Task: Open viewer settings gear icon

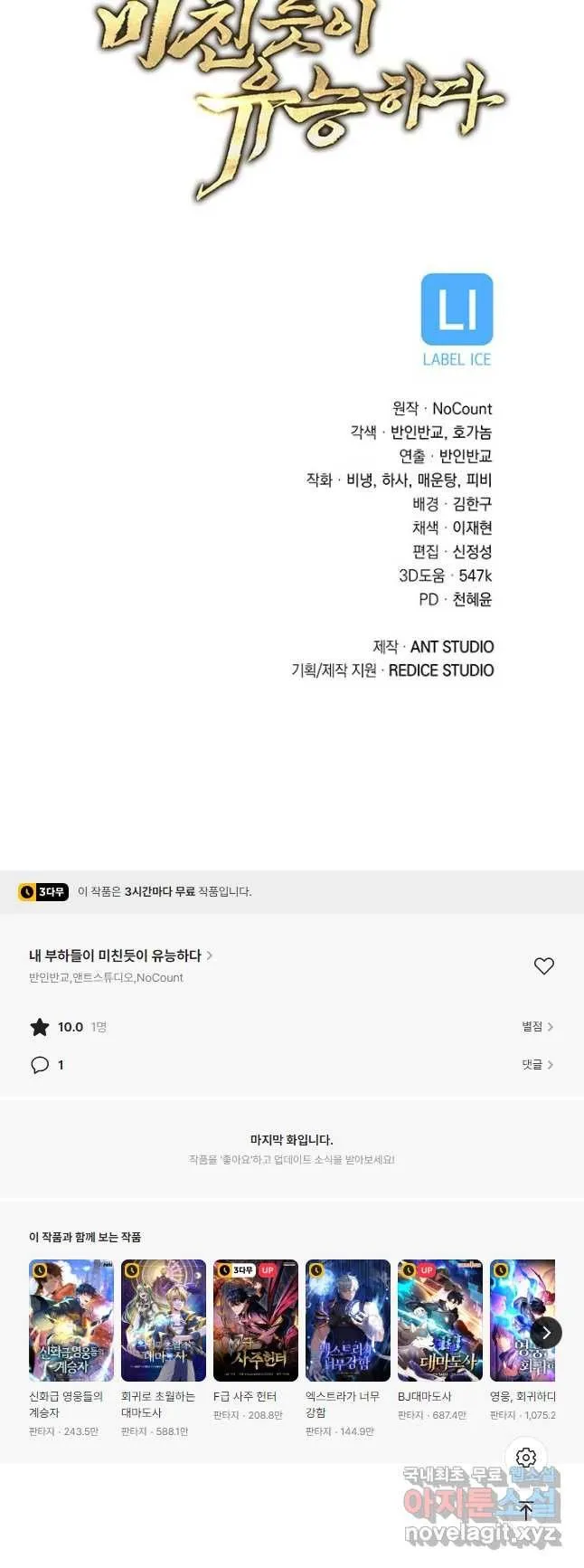Action: coord(526,1457)
